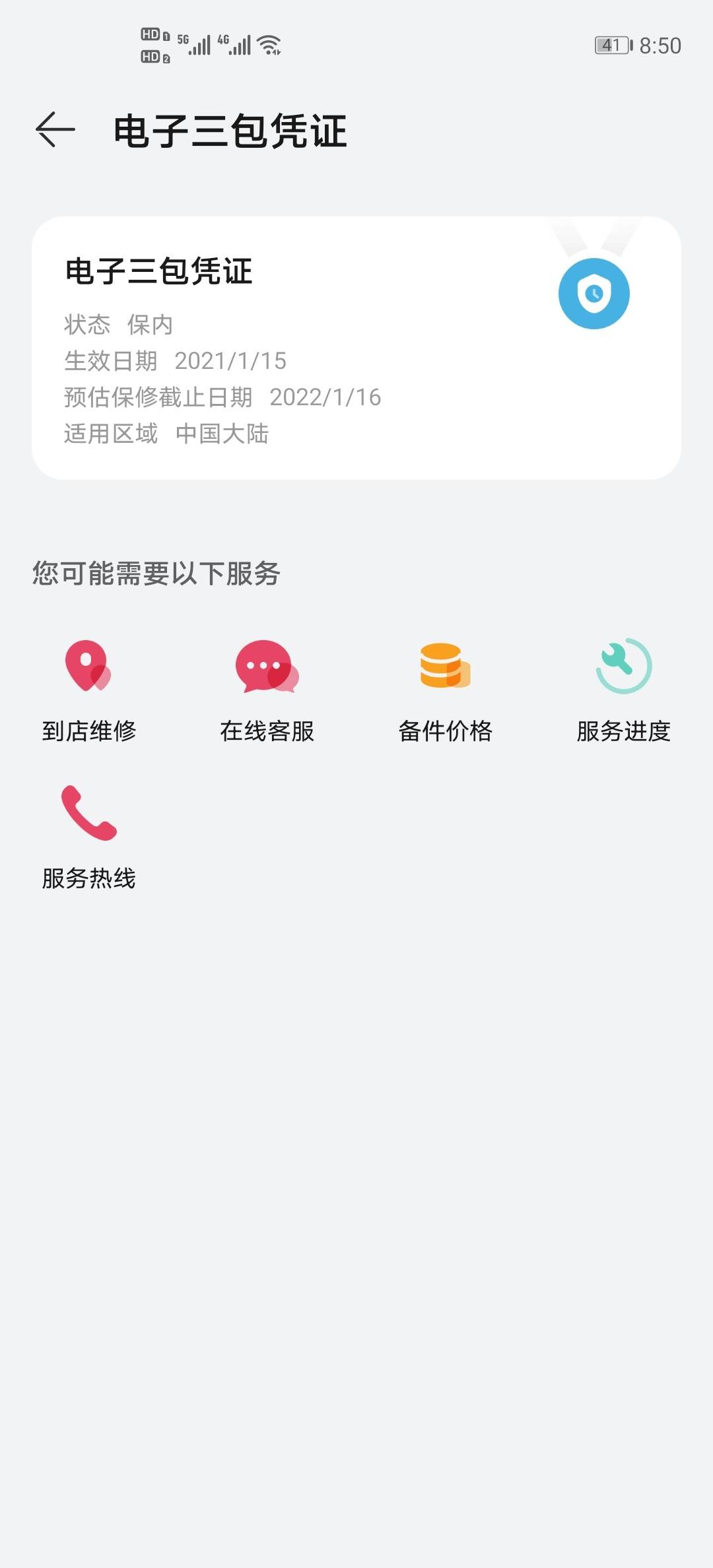Open the 电子三包凭证 warranty card
Screen dimensions: 713x1568
[356, 348]
